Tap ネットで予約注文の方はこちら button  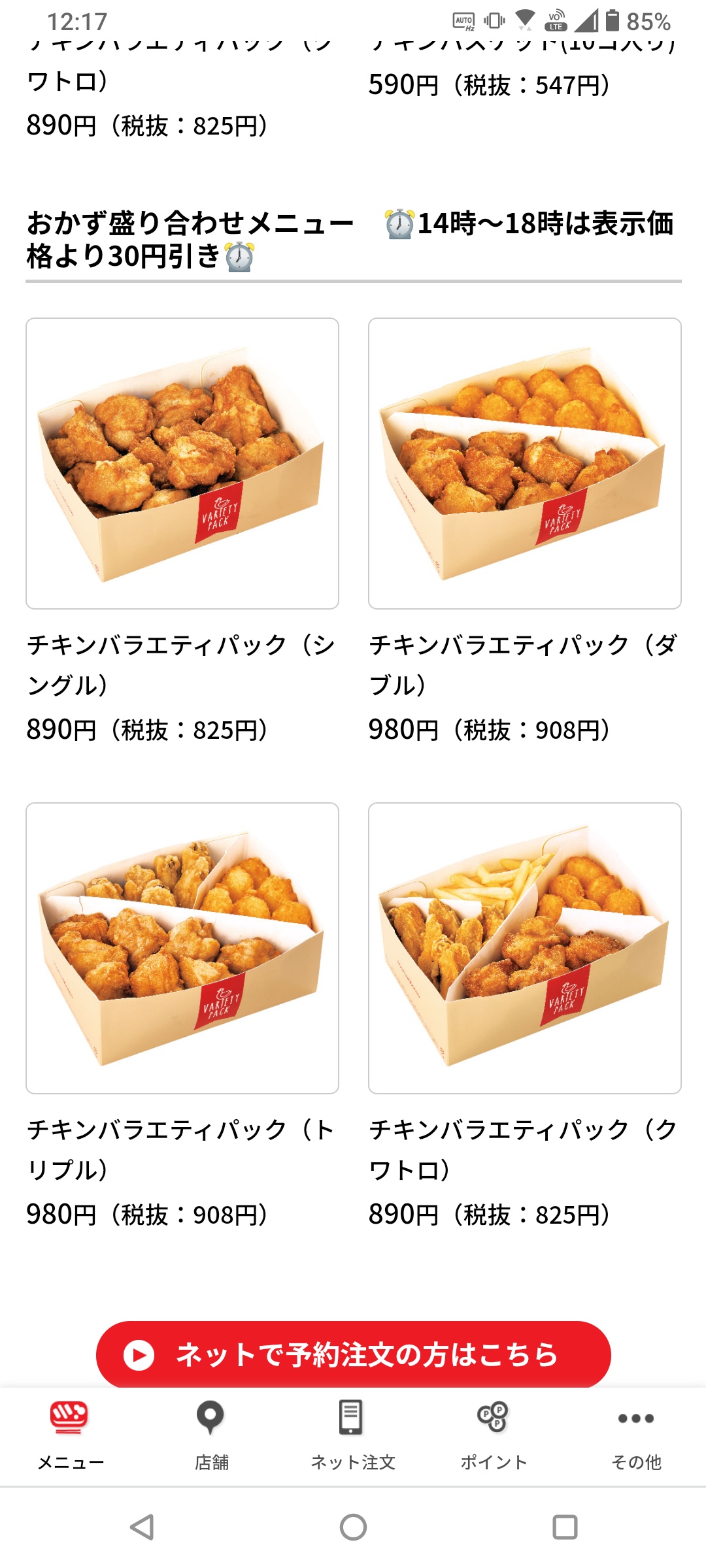[x=353, y=1354]
